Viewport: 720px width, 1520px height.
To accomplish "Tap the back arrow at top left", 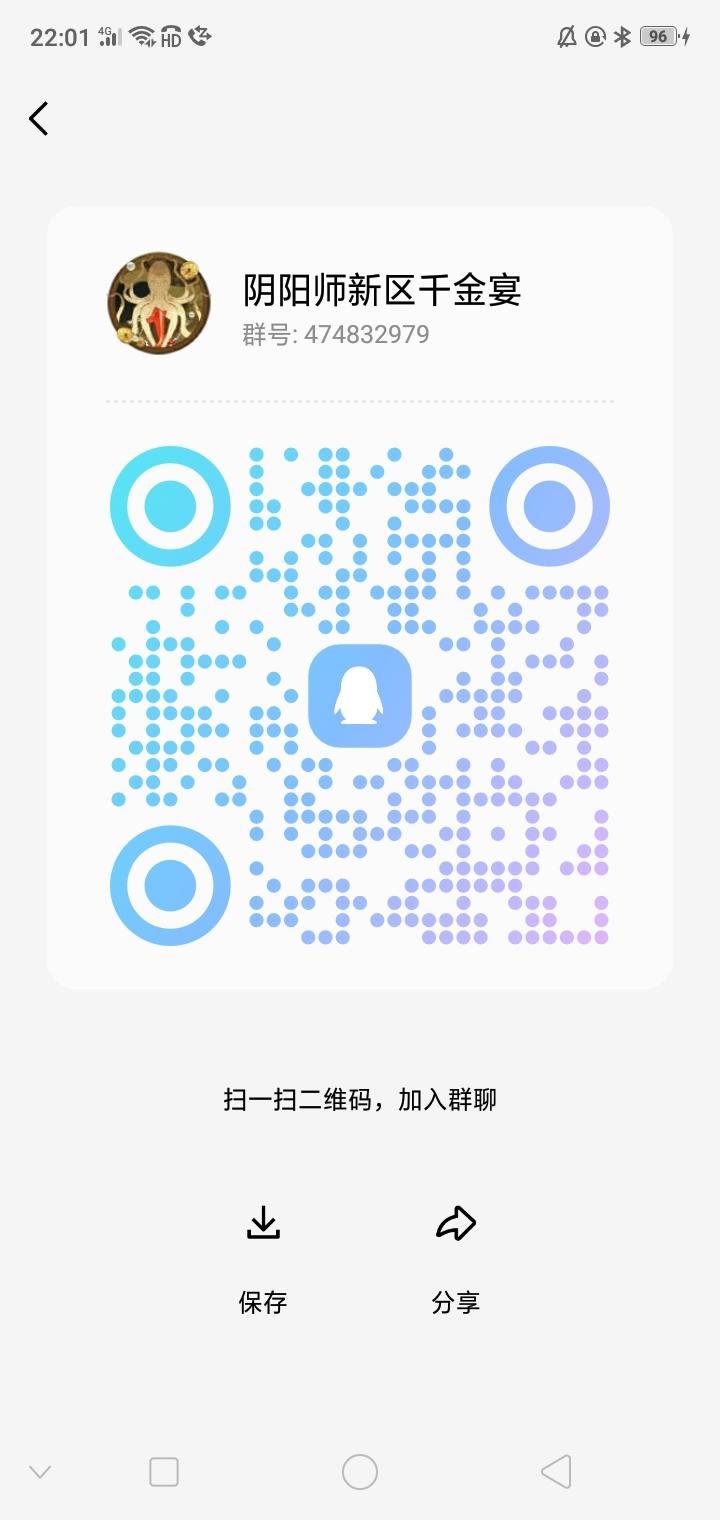I will click(38, 118).
